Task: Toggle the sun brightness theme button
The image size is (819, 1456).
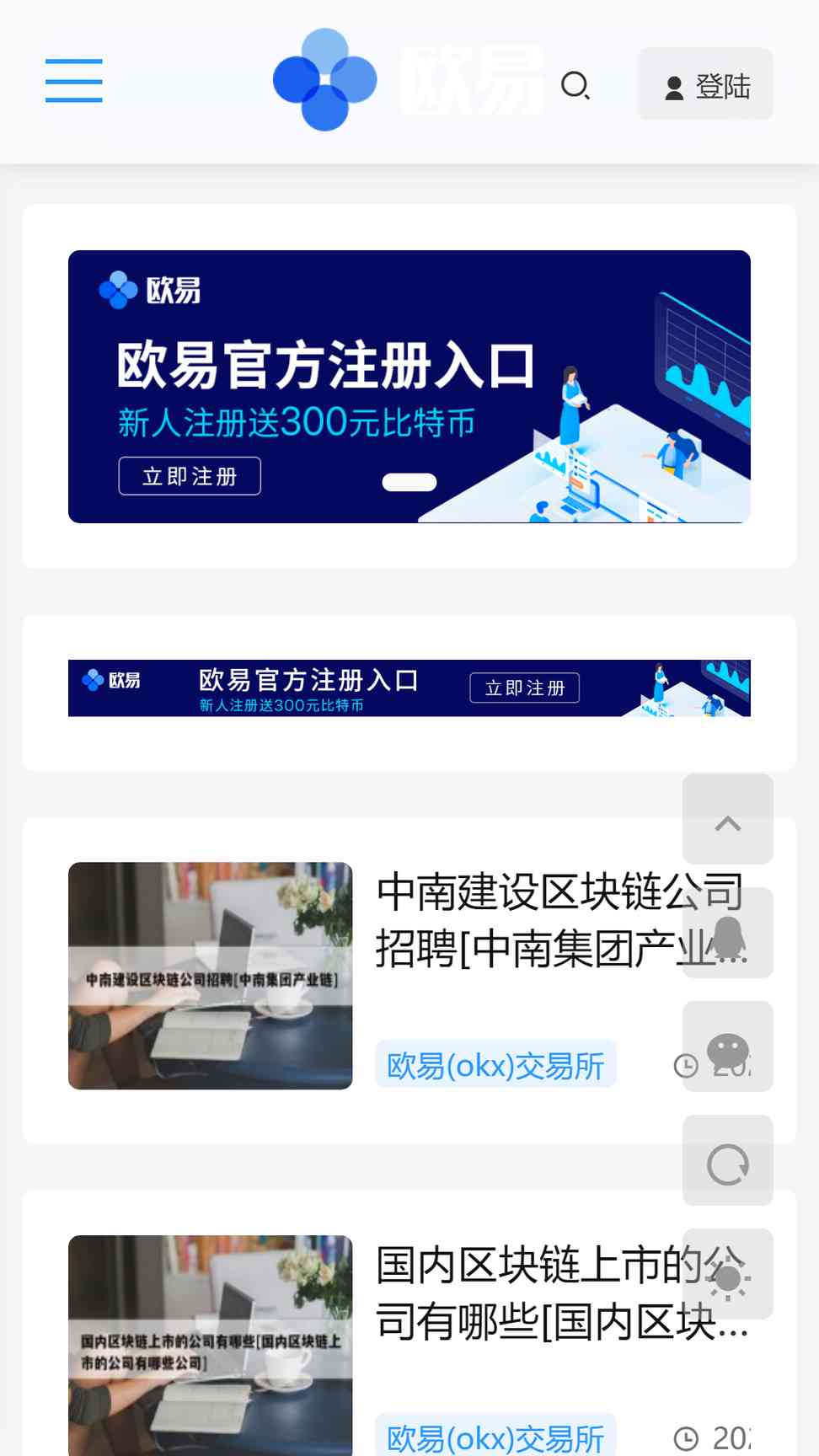Action: point(728,1274)
